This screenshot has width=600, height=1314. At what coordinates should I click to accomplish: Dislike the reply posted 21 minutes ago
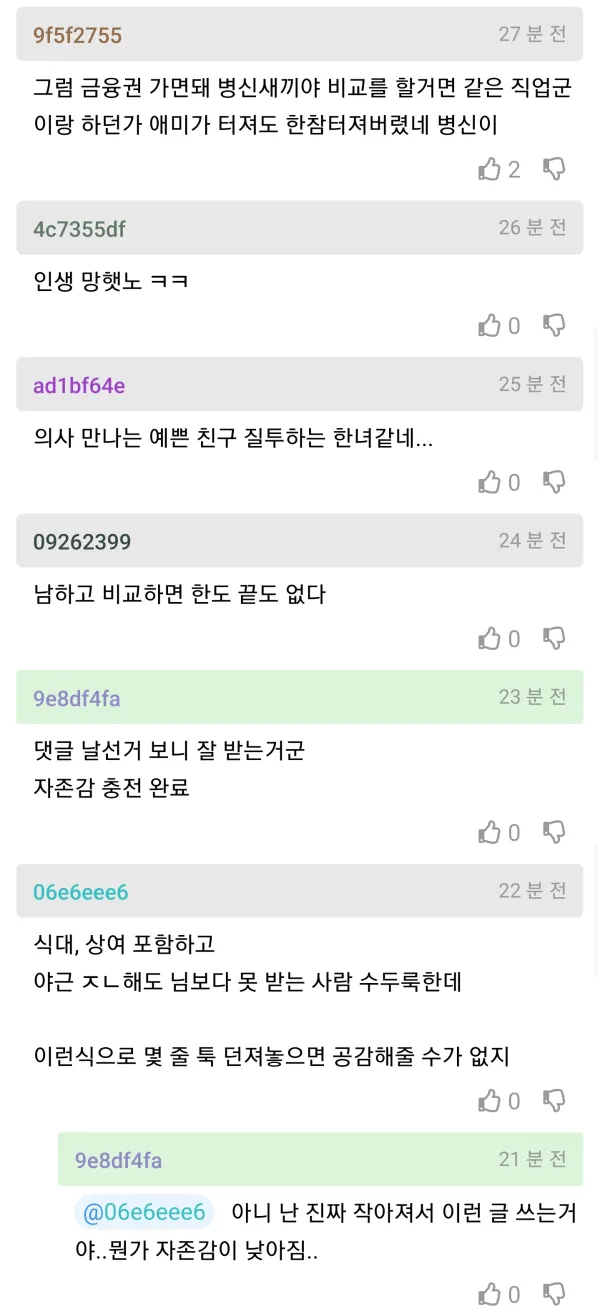(x=554, y=1294)
